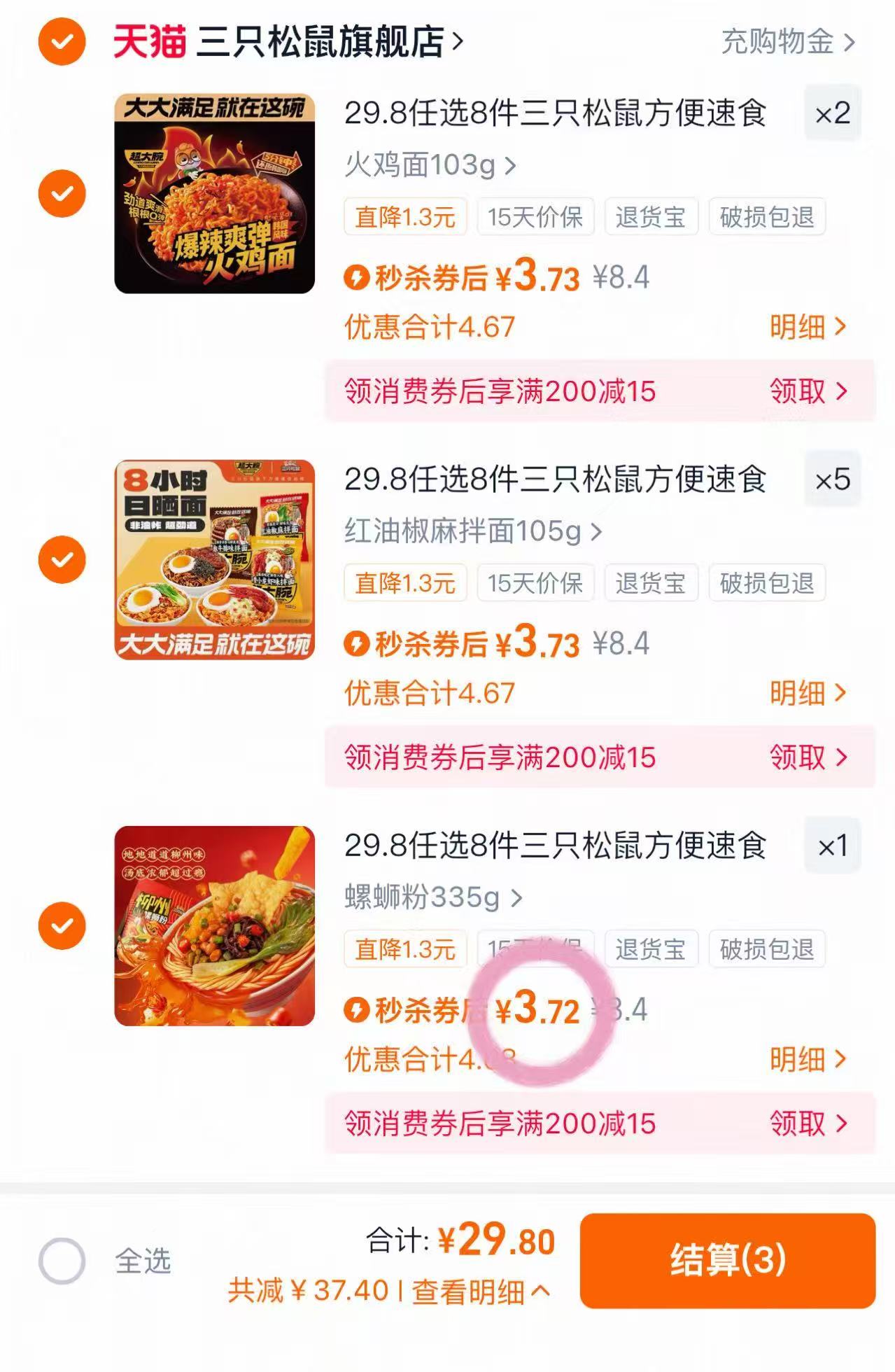Click lightning seckill icon beside 螺蛳粉 price
Screen dimensions: 895x1372
[358, 1010]
